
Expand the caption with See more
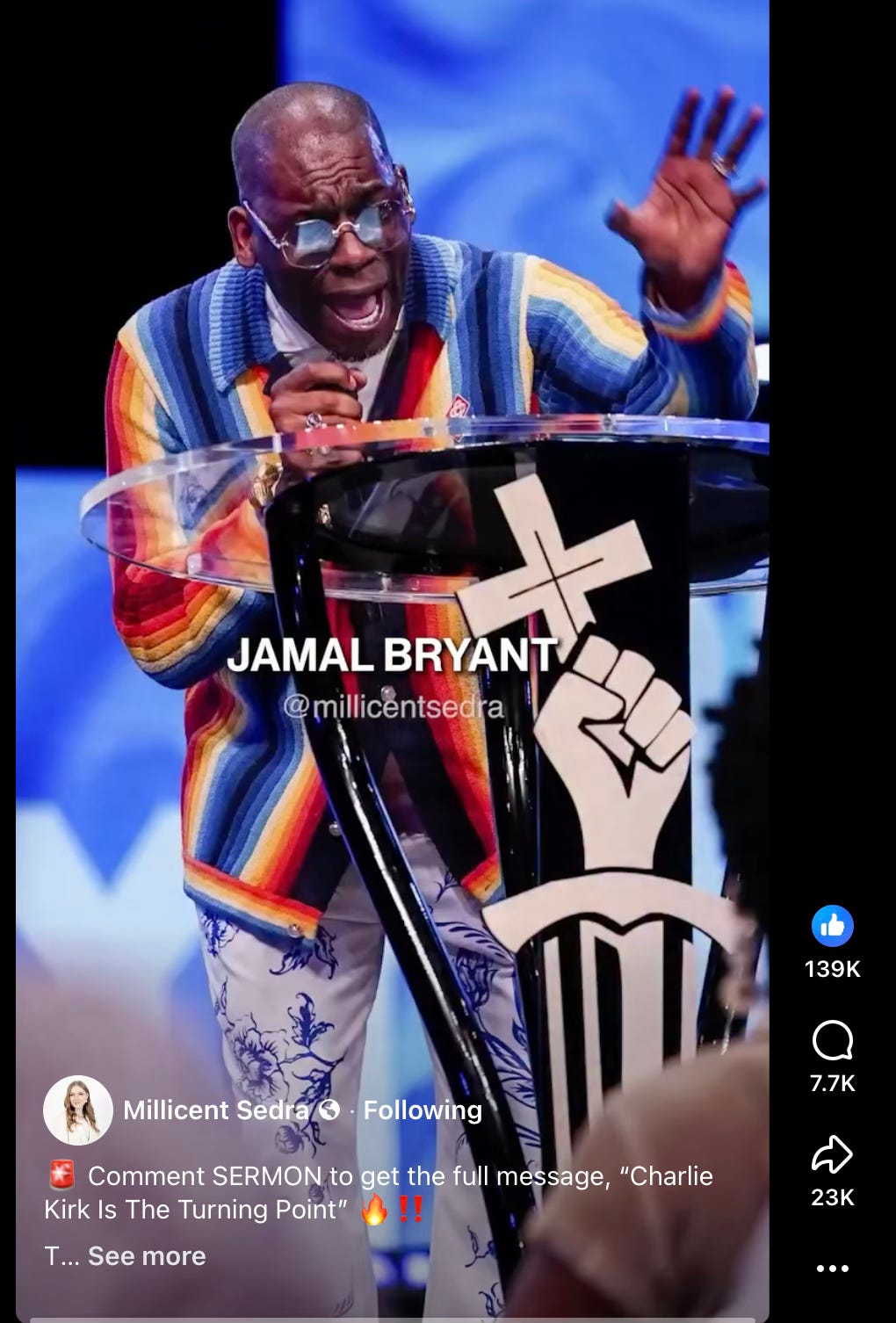[x=147, y=1256]
